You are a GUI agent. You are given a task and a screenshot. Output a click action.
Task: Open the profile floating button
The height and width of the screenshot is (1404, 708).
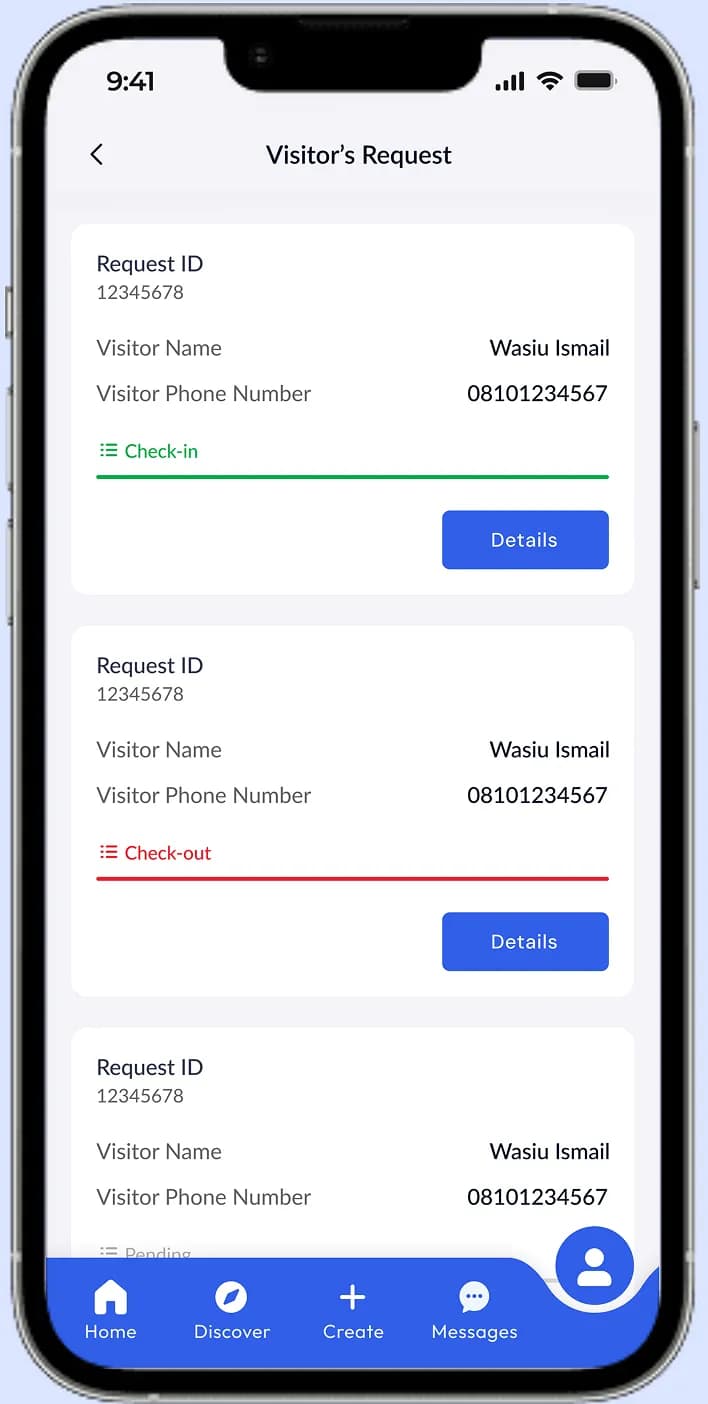point(594,1266)
